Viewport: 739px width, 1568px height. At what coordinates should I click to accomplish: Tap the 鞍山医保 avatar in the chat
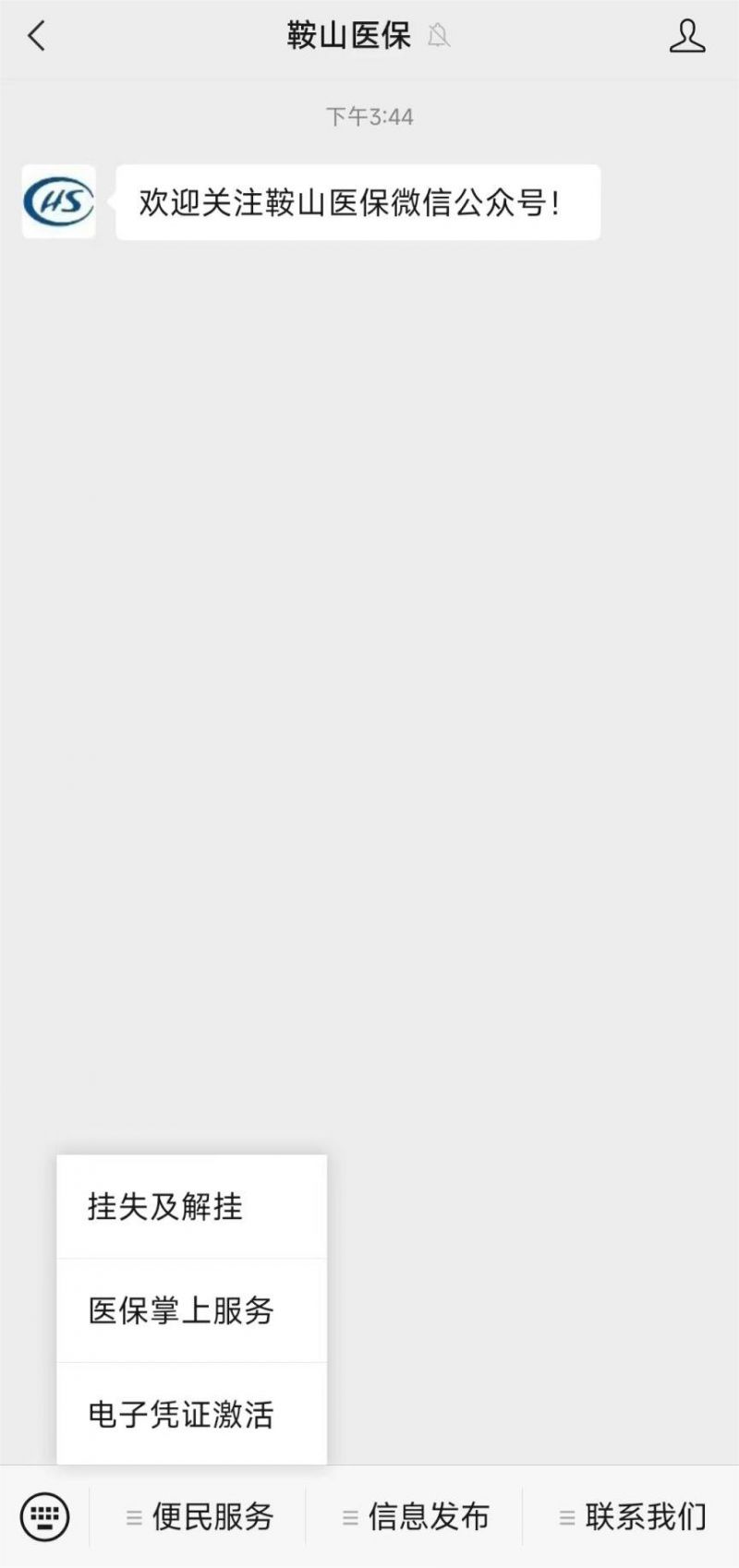point(59,202)
